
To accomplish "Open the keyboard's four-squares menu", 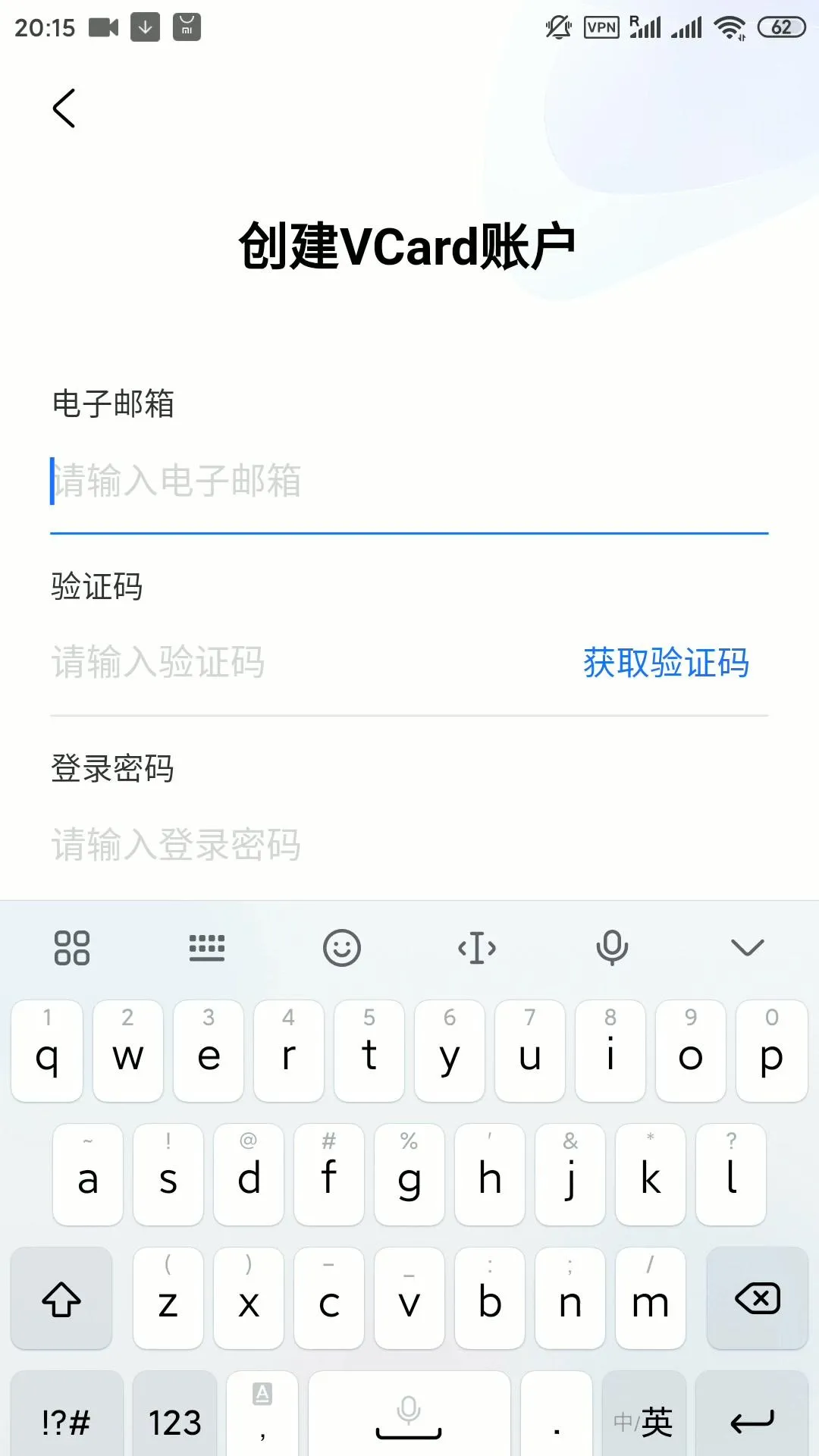I will coord(72,947).
